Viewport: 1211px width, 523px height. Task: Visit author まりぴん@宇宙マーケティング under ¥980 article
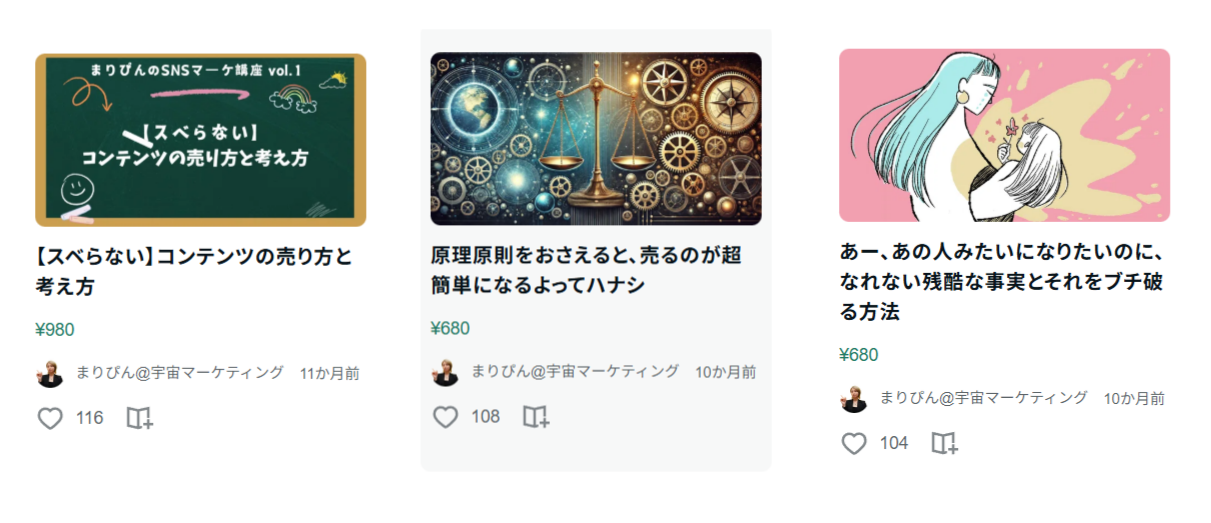[x=180, y=373]
